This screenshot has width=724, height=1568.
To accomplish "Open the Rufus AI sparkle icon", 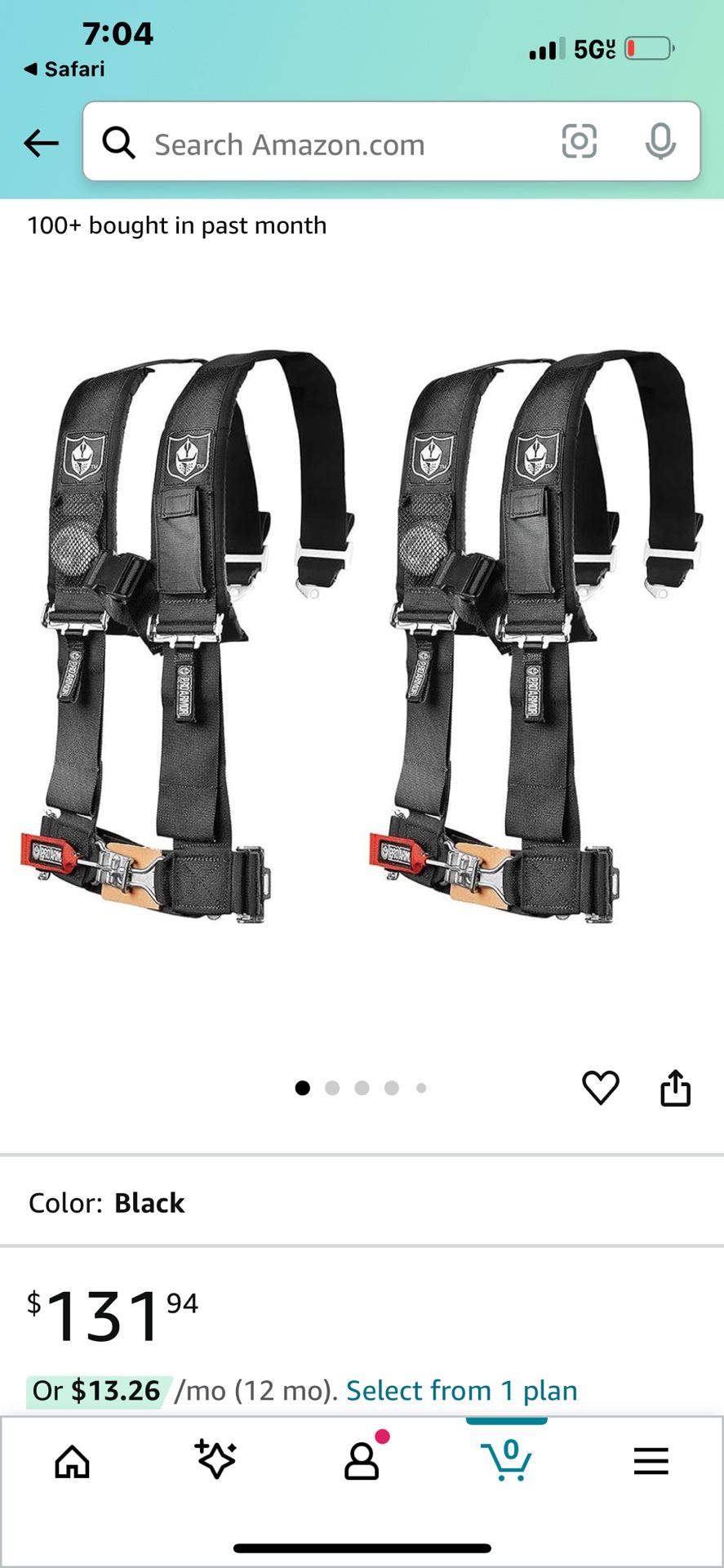I will [x=216, y=1461].
